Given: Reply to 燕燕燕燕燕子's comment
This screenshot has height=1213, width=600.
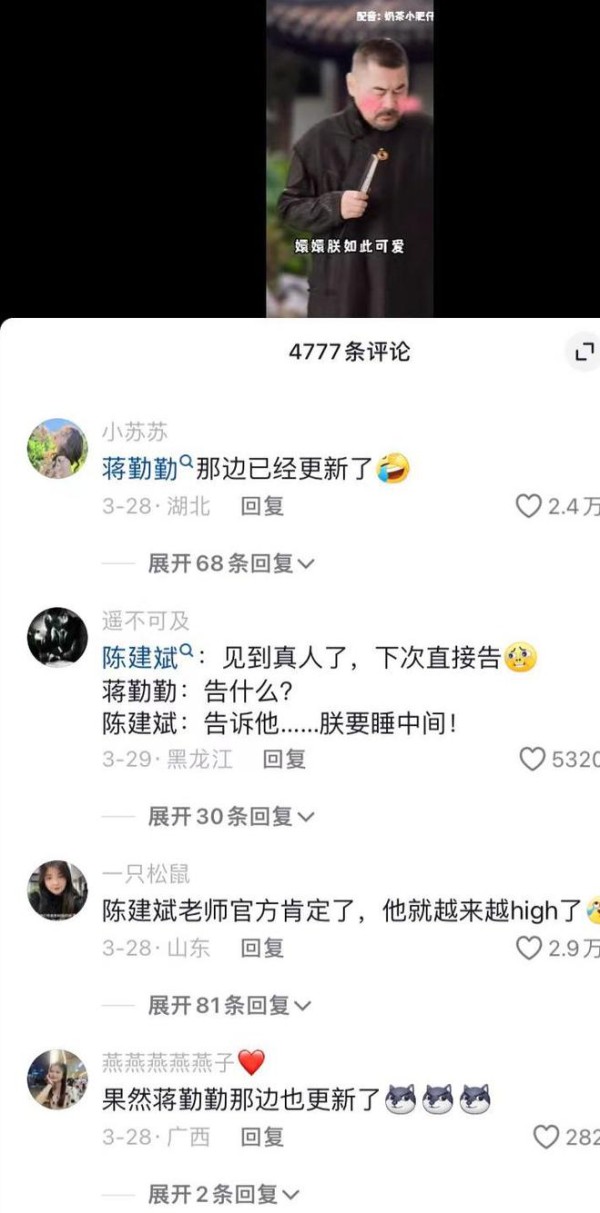Looking at the screenshot, I should click(262, 1136).
